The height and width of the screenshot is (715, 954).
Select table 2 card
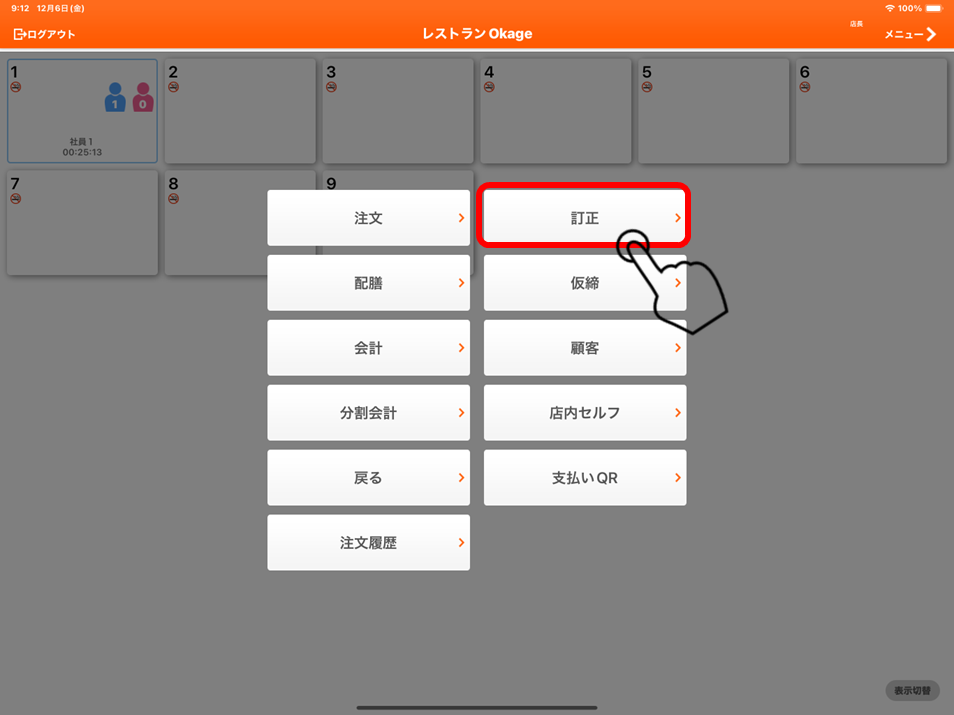[x=240, y=111]
